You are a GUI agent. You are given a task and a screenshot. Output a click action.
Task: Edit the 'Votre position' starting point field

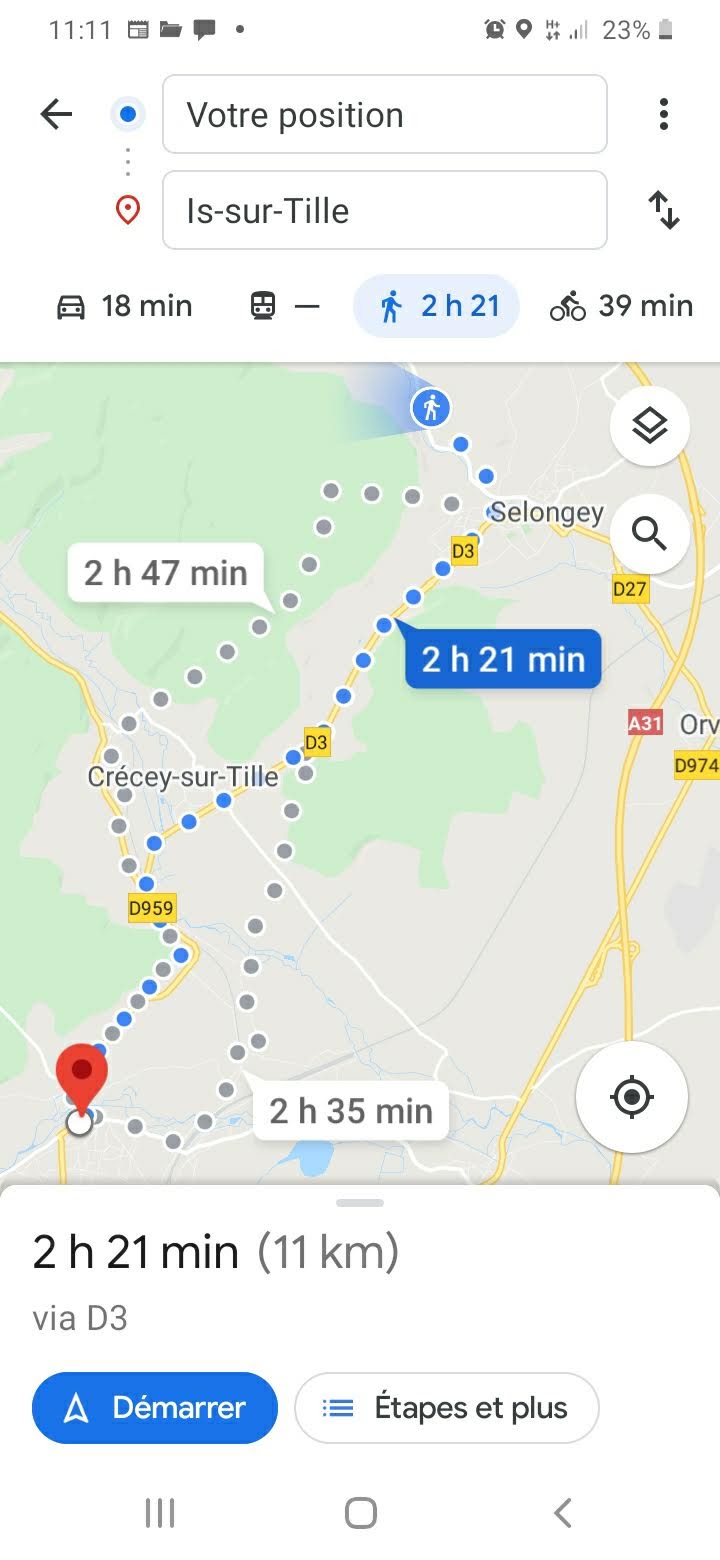384,115
